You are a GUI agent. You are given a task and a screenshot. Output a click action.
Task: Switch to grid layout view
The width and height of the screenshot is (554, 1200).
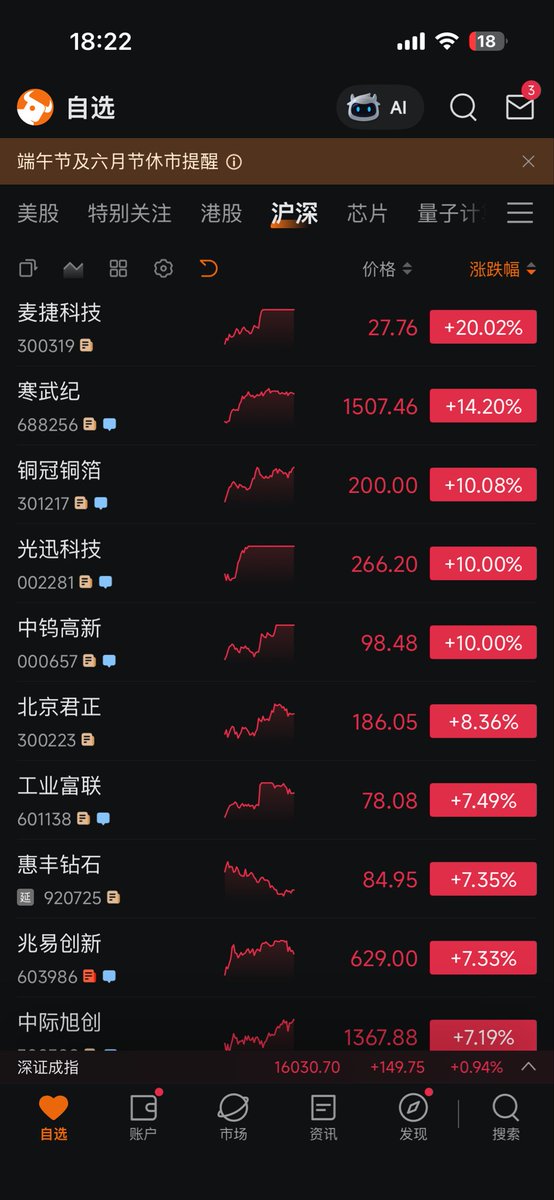pos(118,268)
